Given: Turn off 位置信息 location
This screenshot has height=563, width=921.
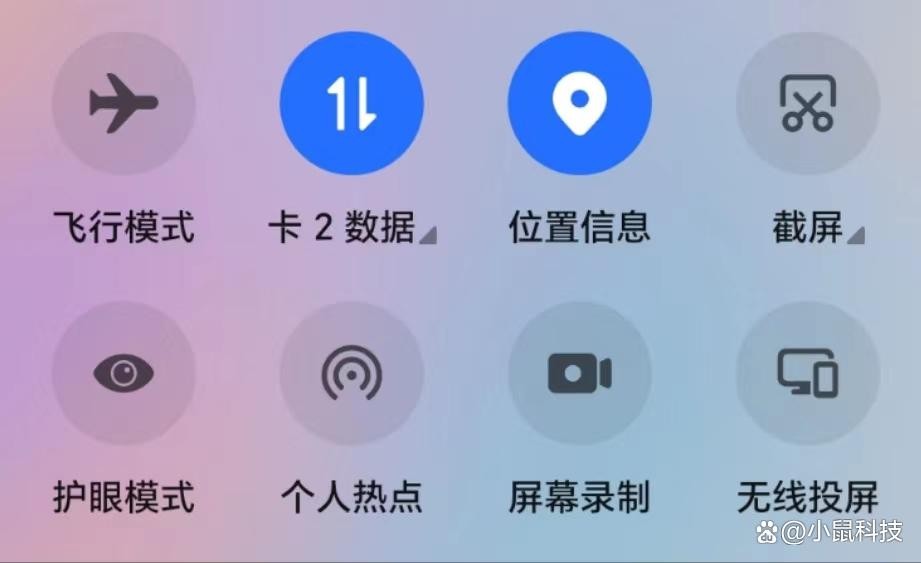Looking at the screenshot, I should pos(579,103).
